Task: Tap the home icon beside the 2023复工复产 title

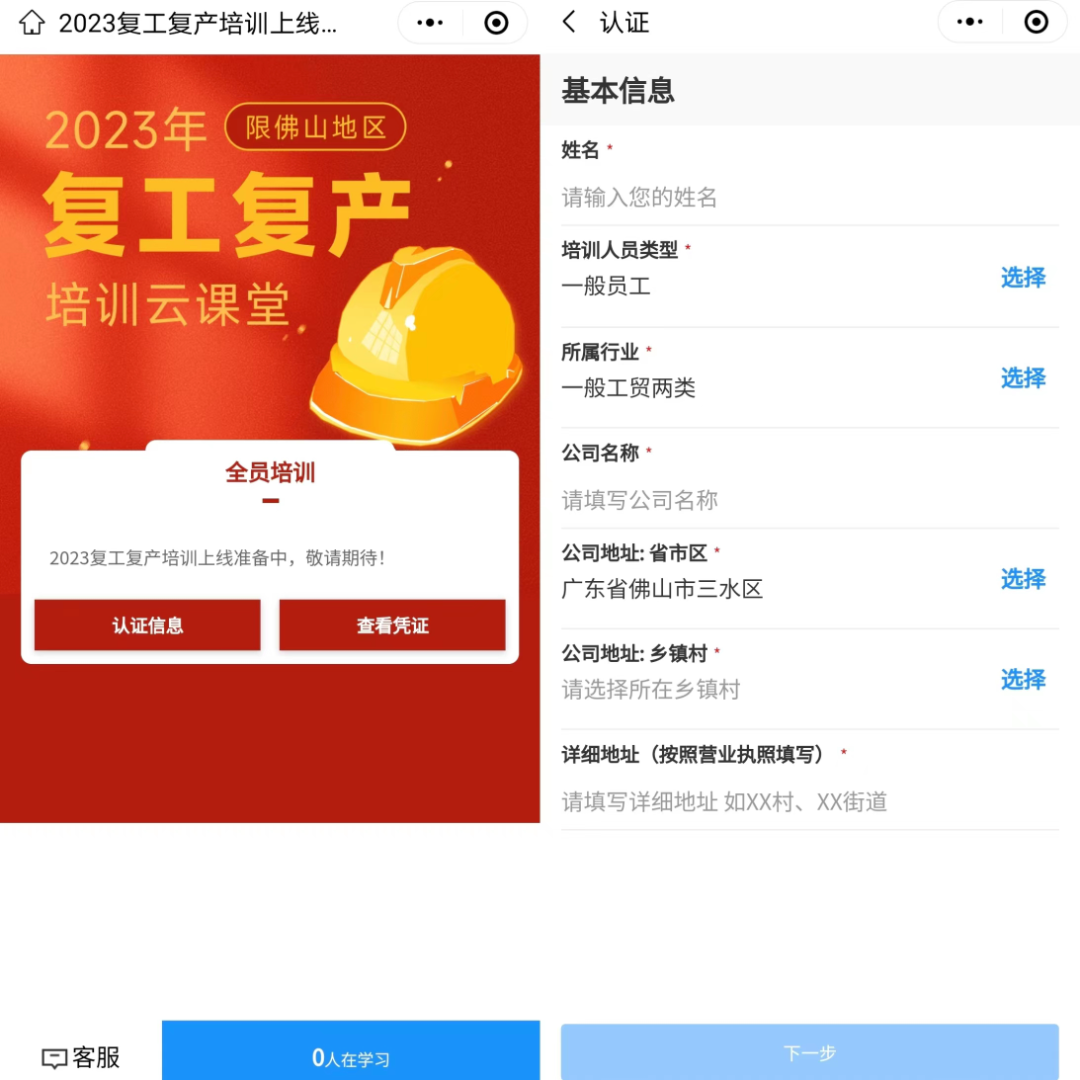Action: click(x=32, y=23)
